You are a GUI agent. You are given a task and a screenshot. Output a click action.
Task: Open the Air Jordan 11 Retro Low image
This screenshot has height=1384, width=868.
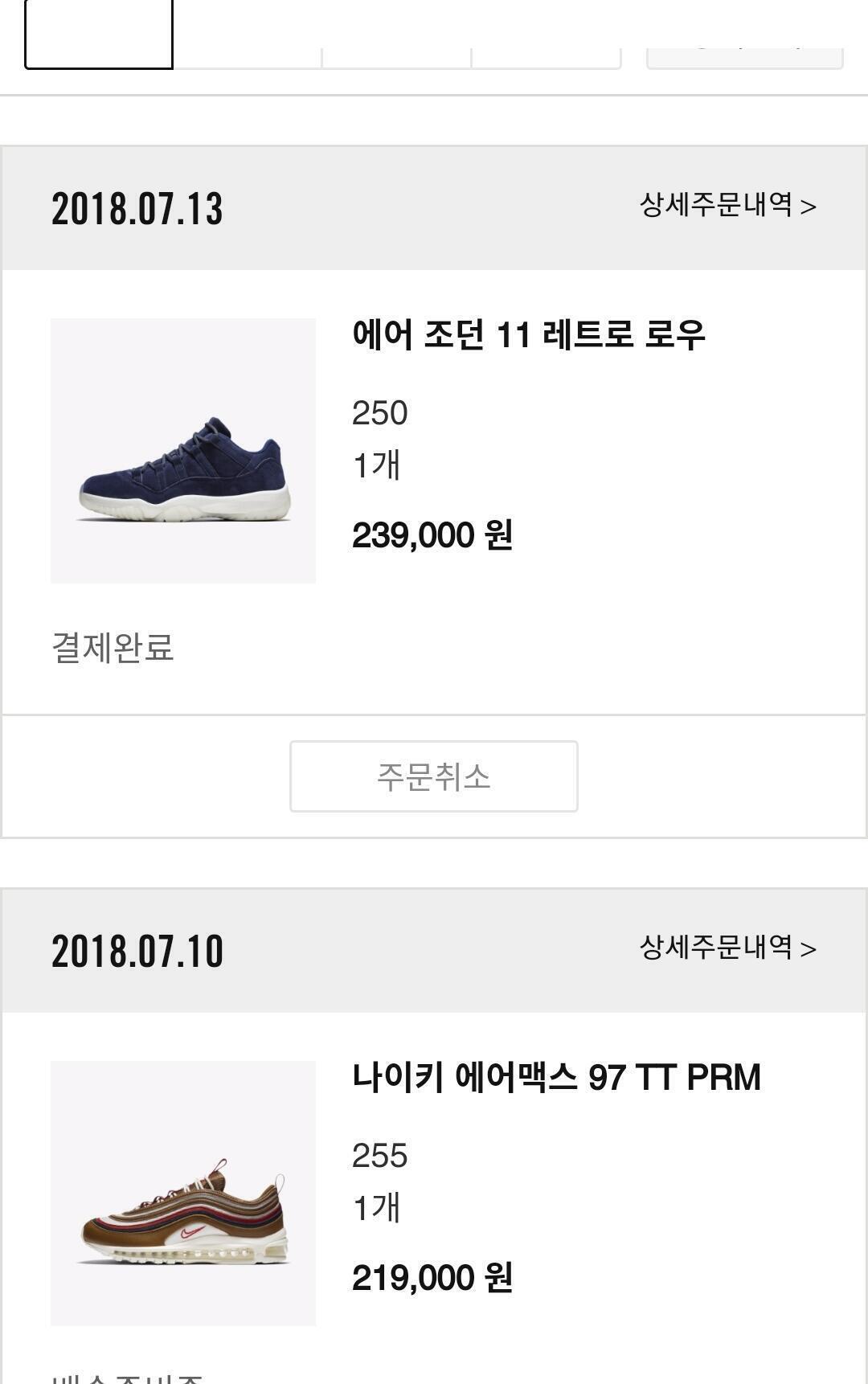[x=183, y=451]
